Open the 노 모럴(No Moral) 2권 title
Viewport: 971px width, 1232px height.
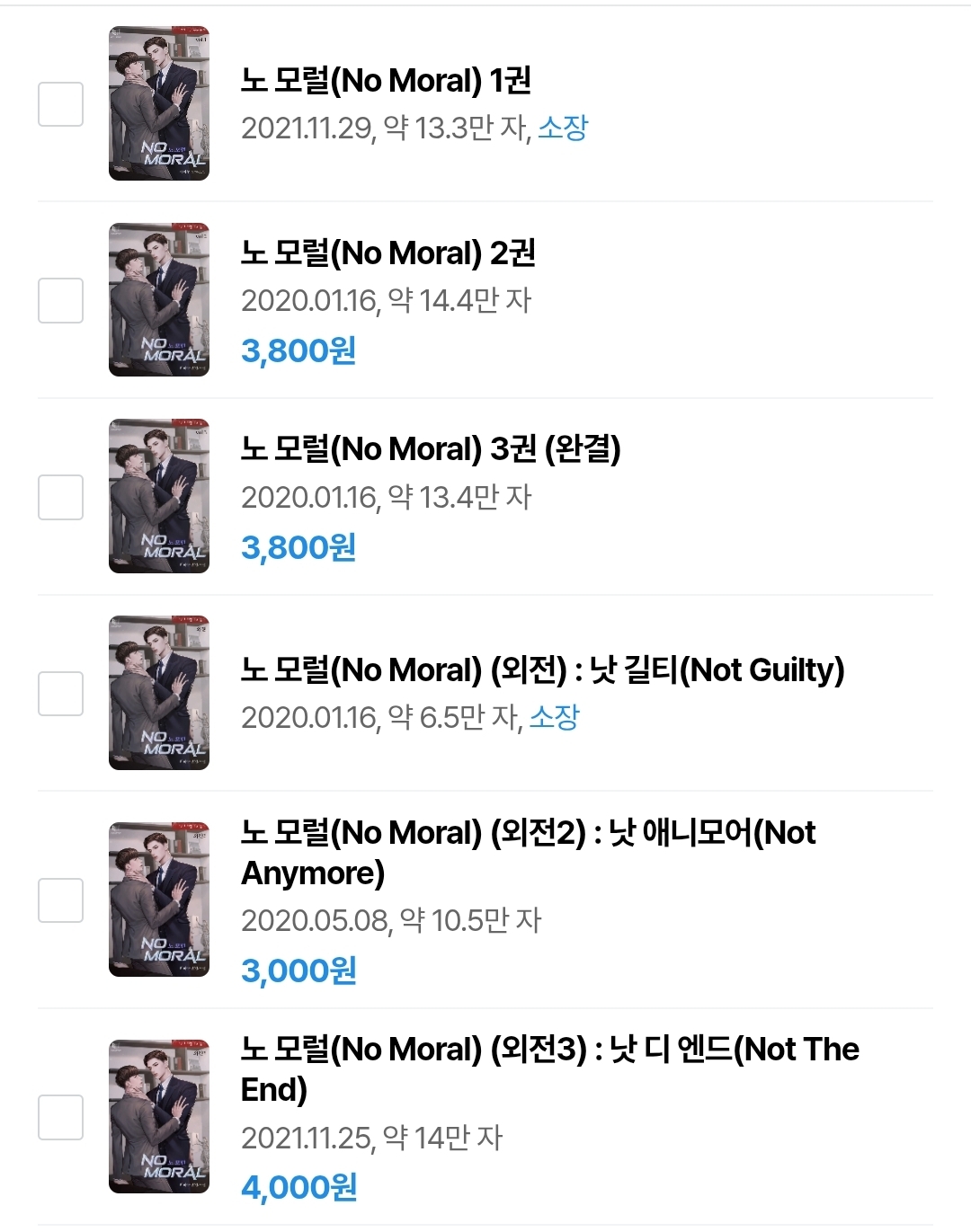point(388,253)
